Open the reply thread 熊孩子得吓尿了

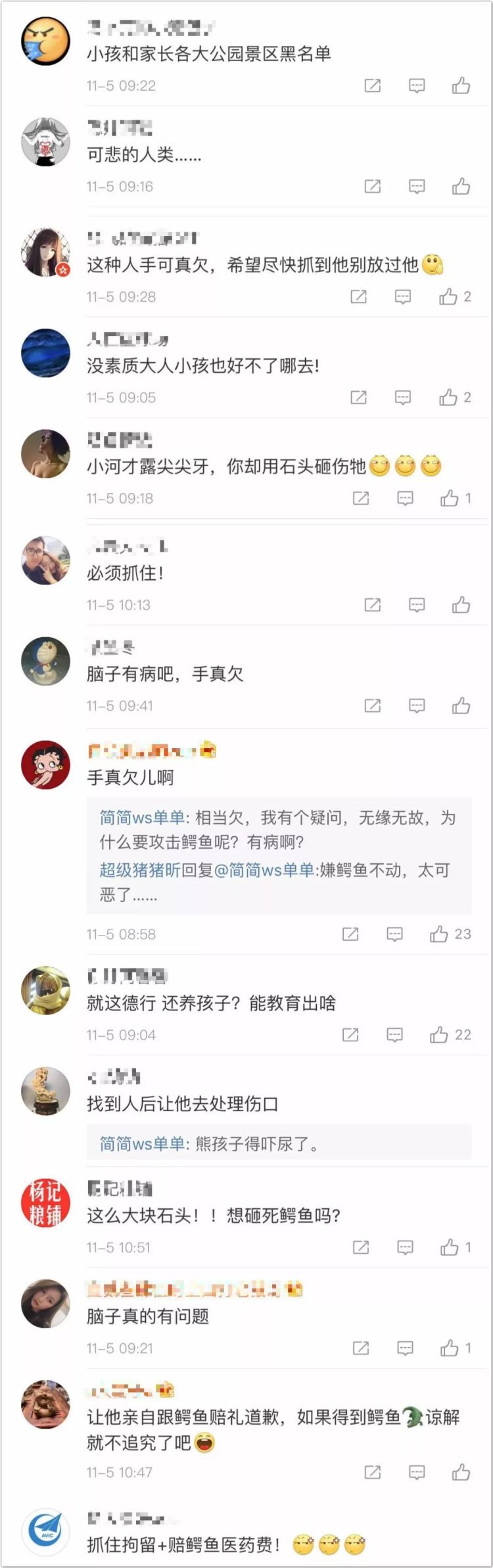pyautogui.click(x=279, y=1144)
